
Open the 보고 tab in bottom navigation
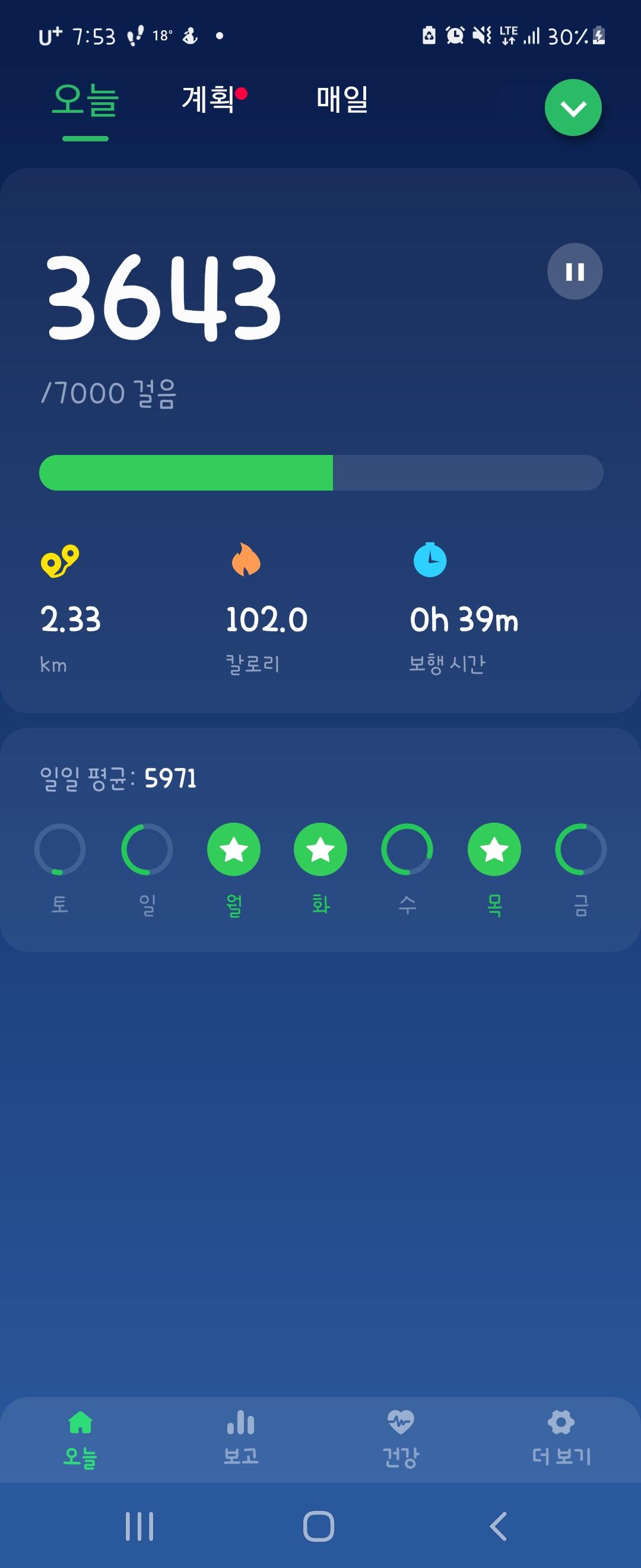[241, 1439]
